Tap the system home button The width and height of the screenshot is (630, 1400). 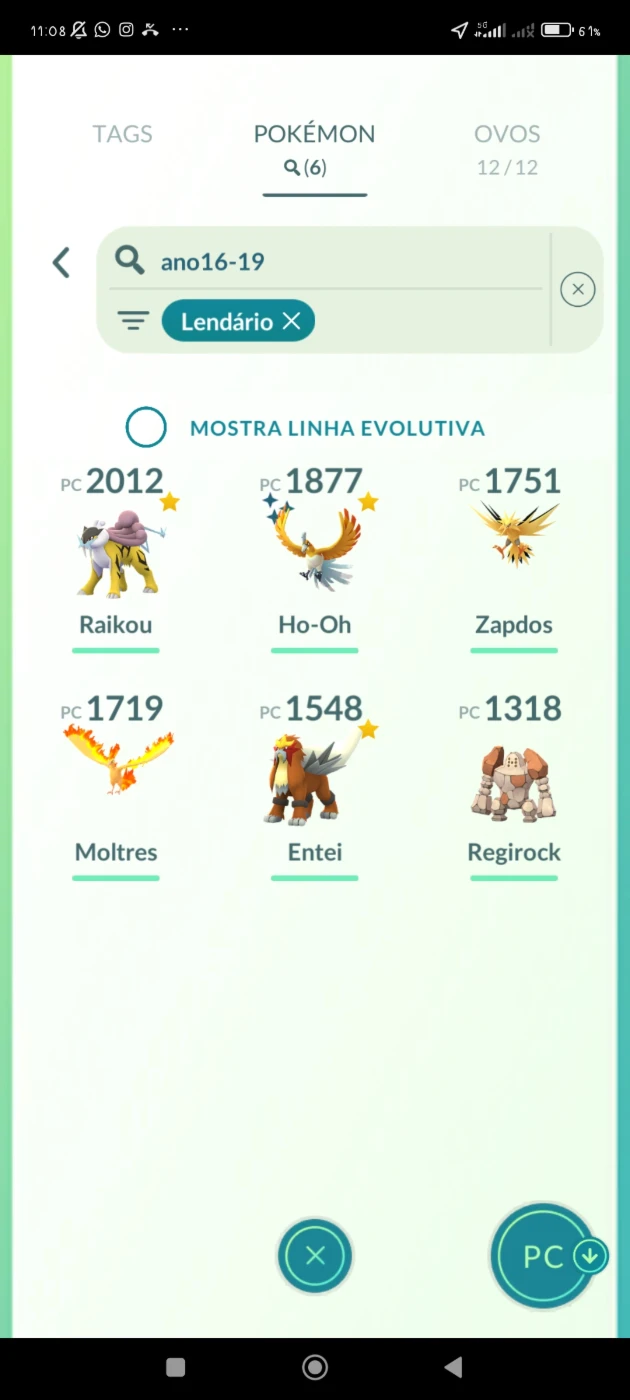(x=315, y=1367)
